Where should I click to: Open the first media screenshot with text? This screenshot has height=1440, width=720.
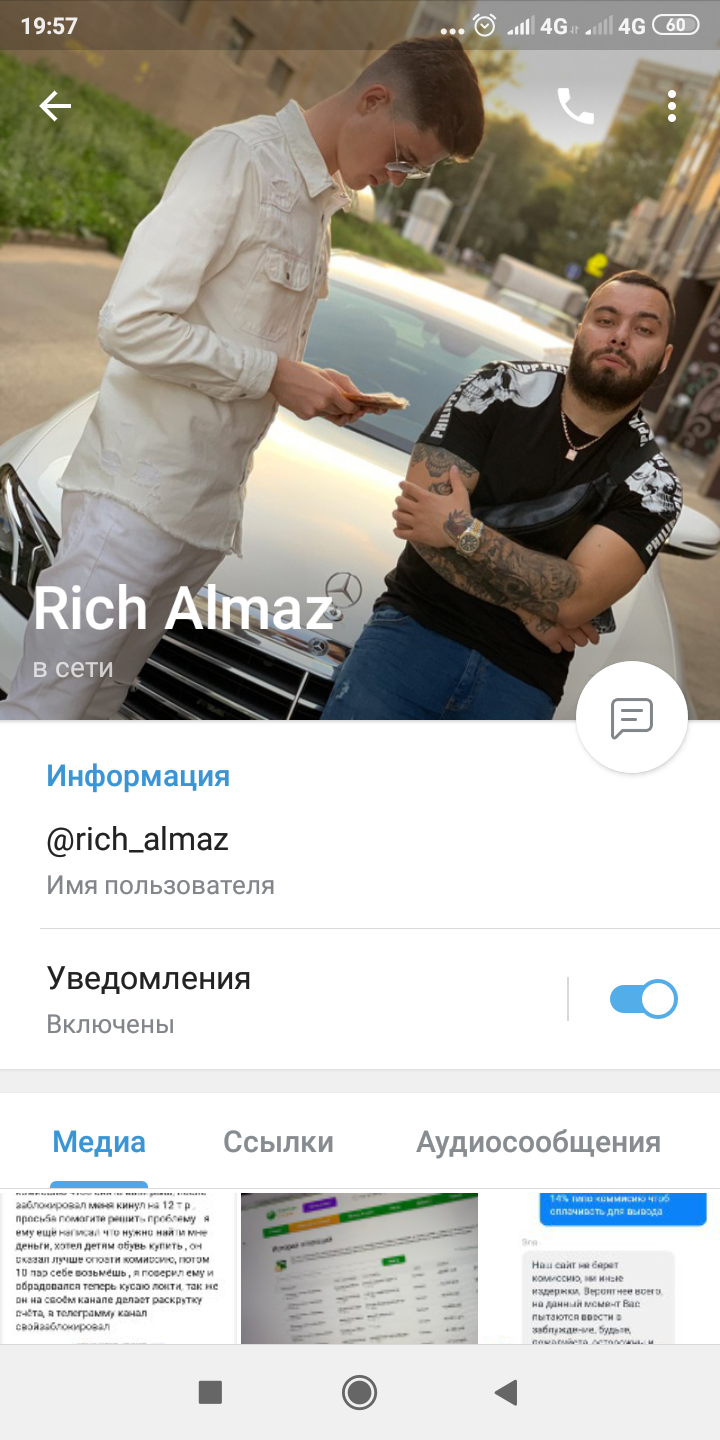[118, 1268]
